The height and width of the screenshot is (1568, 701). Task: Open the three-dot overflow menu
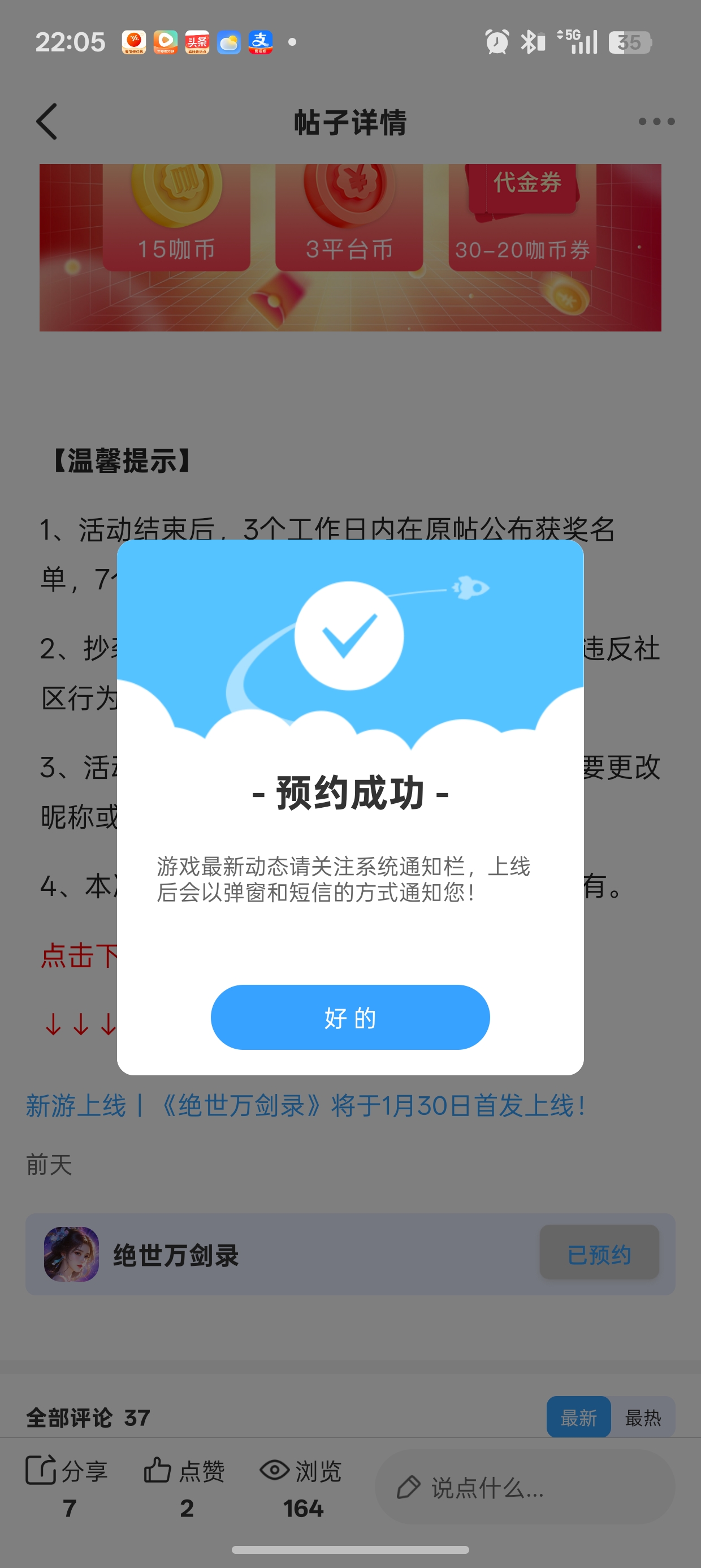tap(656, 122)
